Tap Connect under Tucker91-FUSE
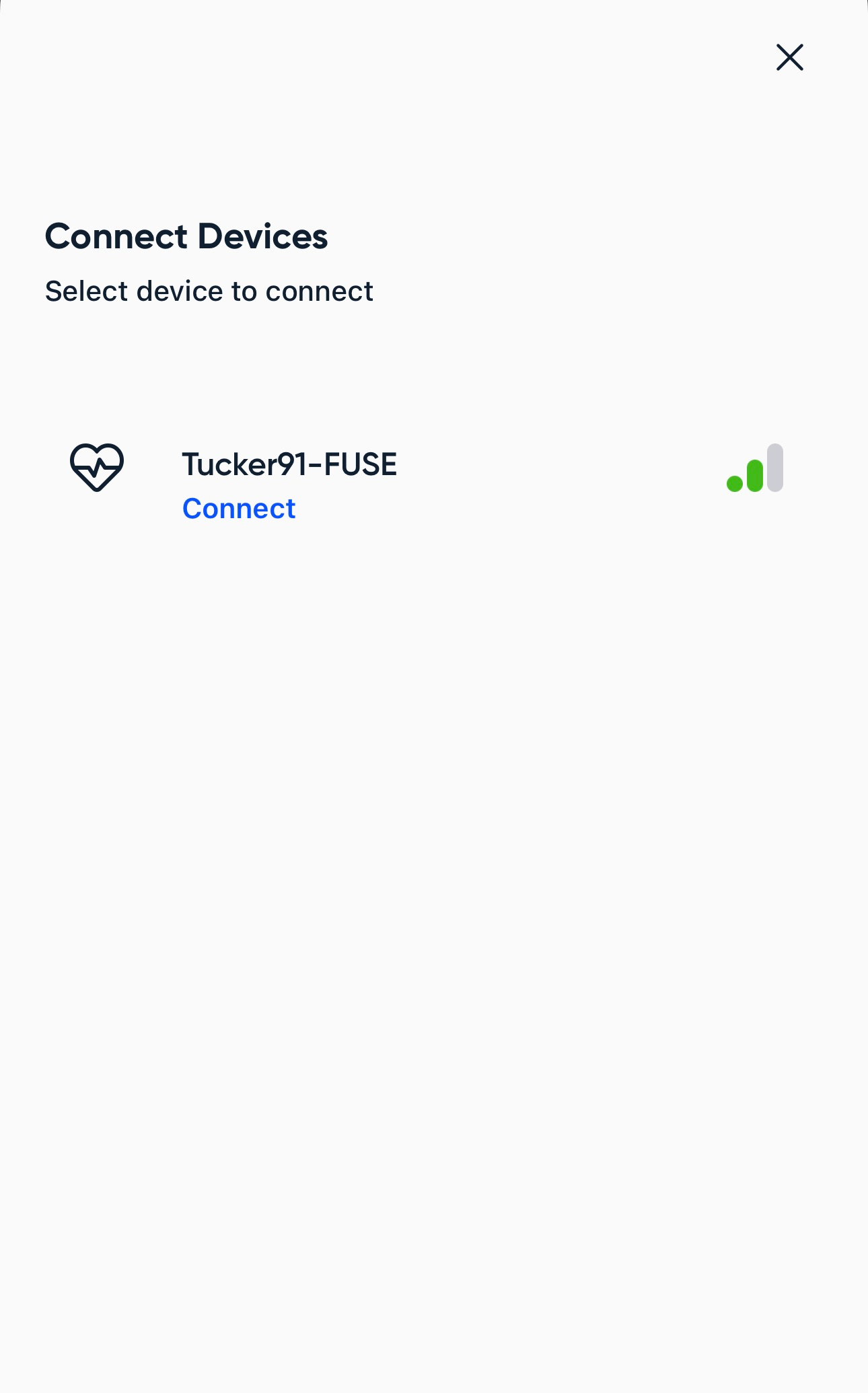This screenshot has width=868, height=1393. [x=239, y=508]
